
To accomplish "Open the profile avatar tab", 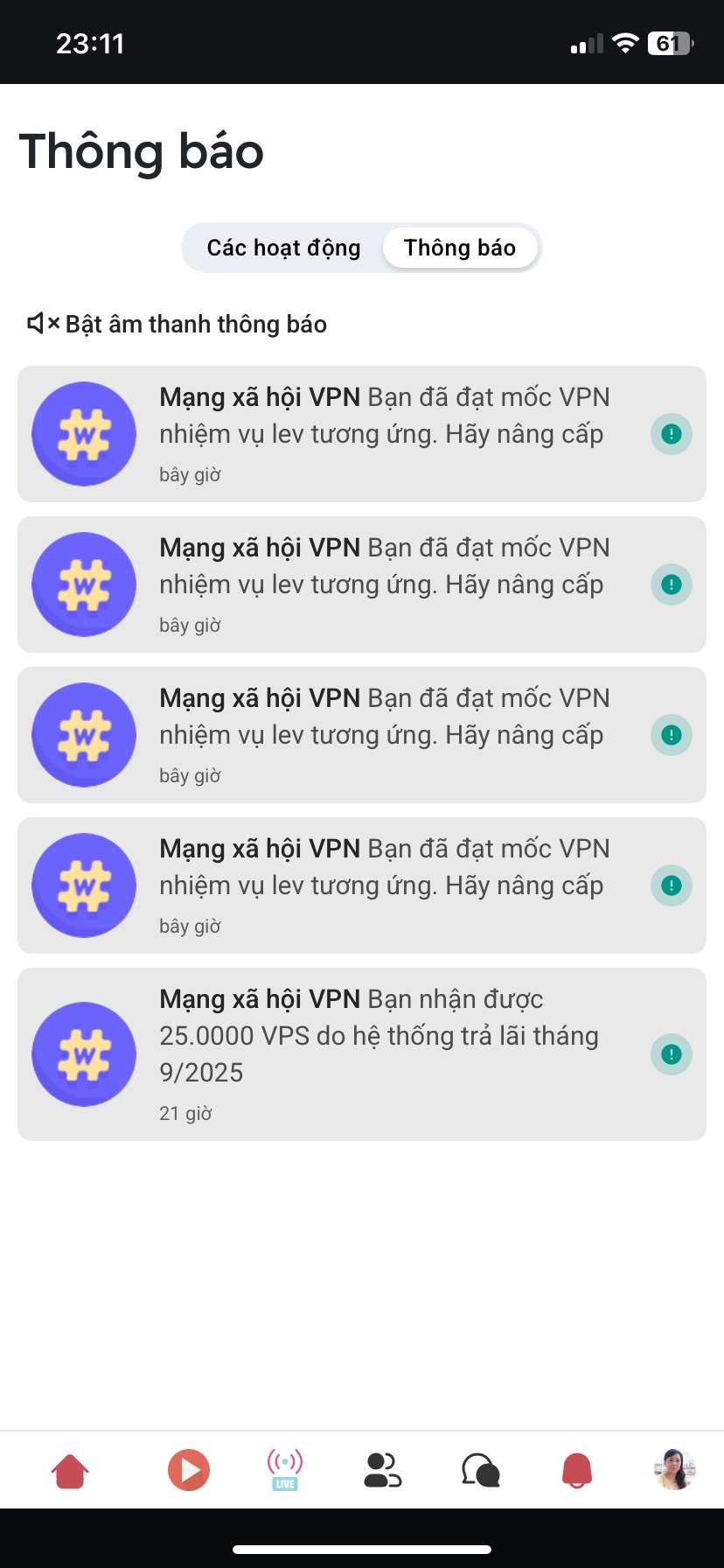I will [674, 1470].
